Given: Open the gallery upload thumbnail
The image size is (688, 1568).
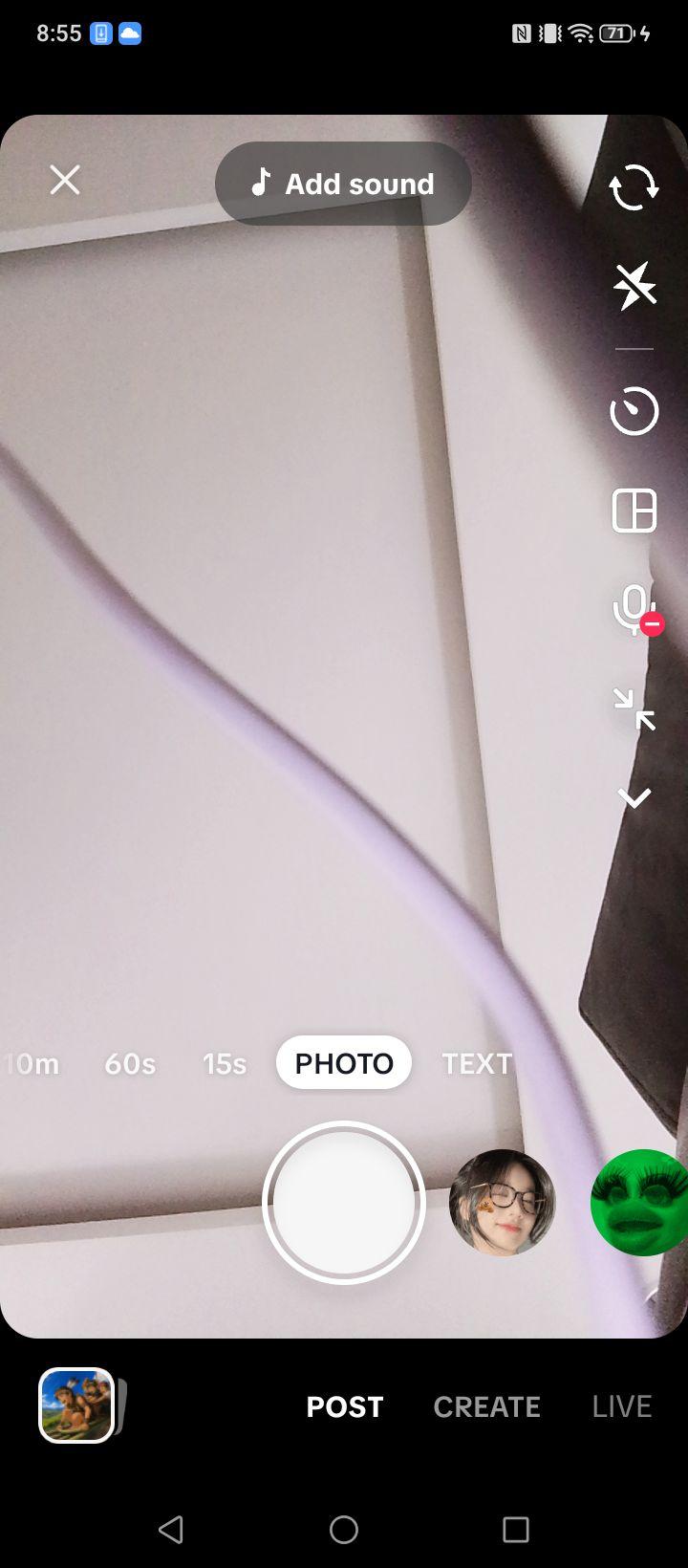Looking at the screenshot, I should [x=76, y=1405].
